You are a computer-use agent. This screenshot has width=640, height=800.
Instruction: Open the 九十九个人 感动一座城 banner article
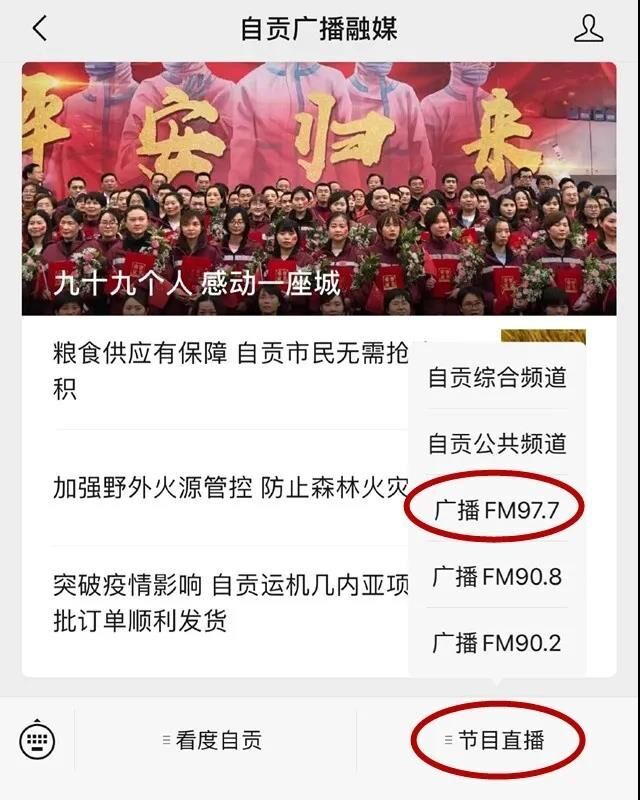click(x=319, y=190)
